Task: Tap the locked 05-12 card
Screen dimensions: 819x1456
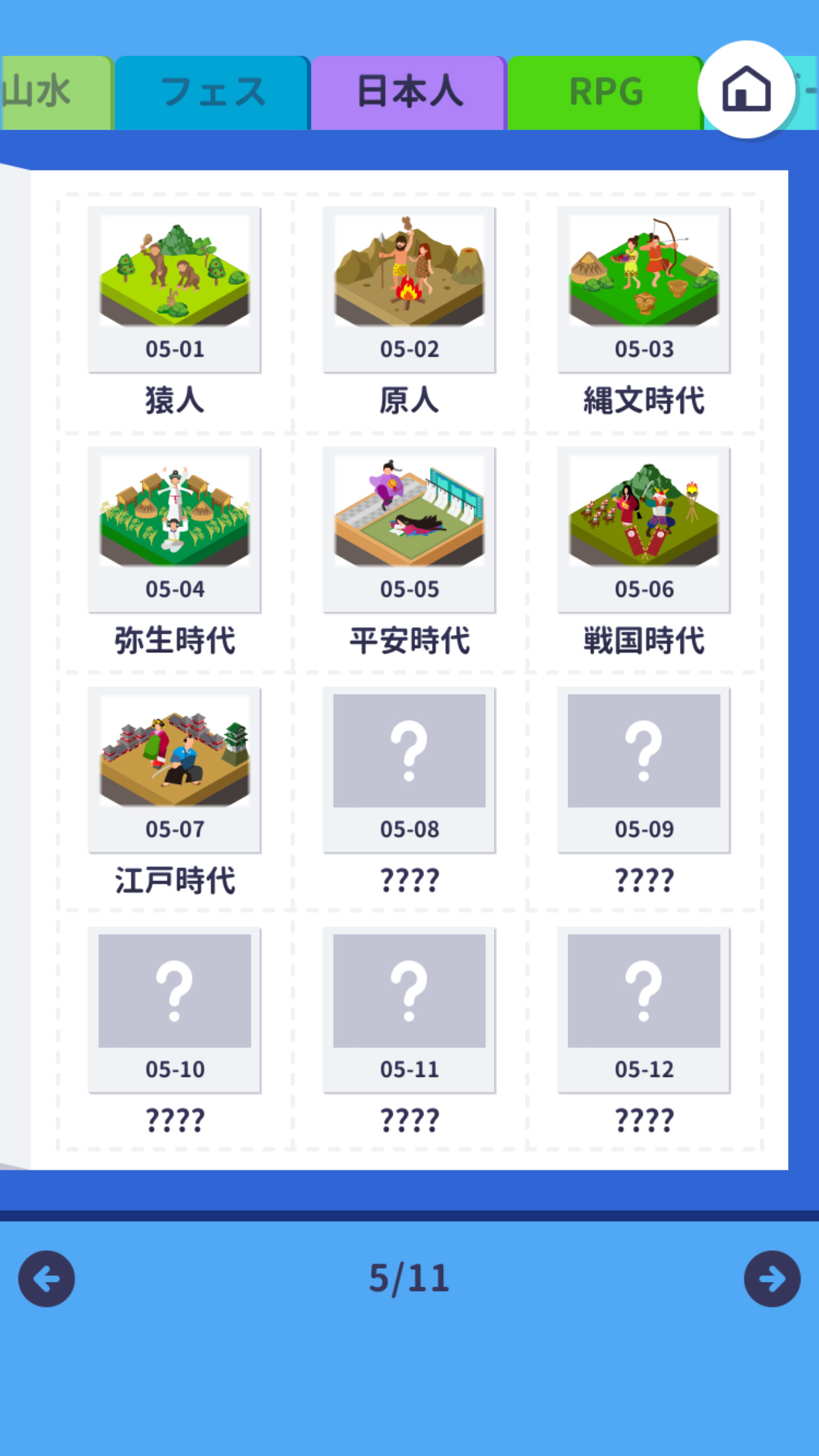Action: click(644, 1010)
